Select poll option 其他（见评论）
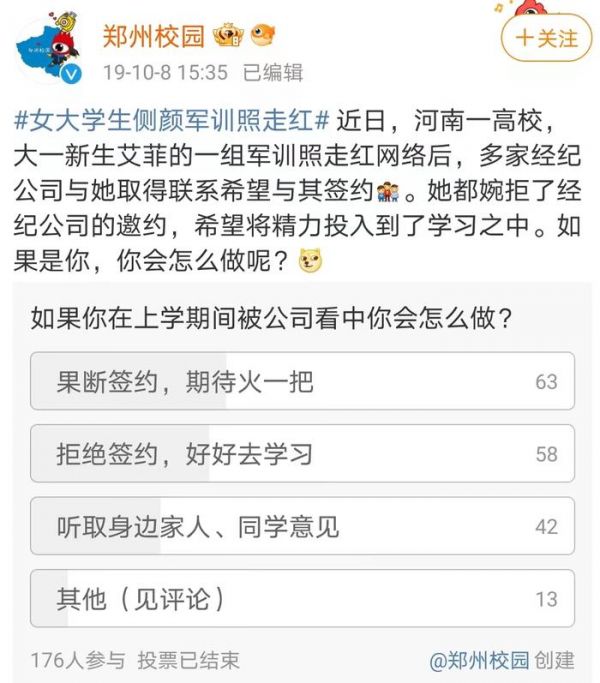This screenshot has width=600, height=683. 302,598
